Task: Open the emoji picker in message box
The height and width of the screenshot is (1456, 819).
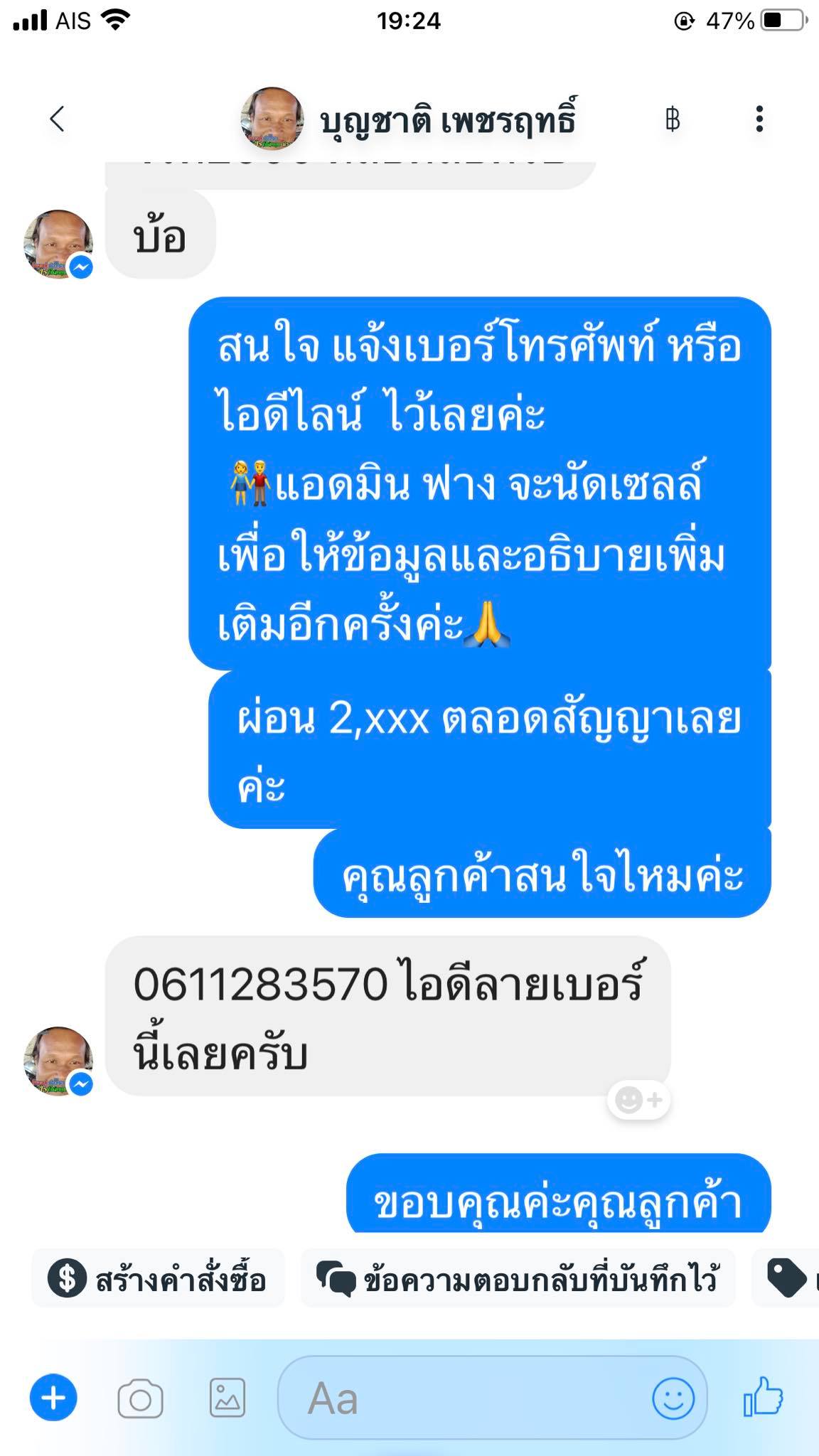Action: coord(673,1398)
